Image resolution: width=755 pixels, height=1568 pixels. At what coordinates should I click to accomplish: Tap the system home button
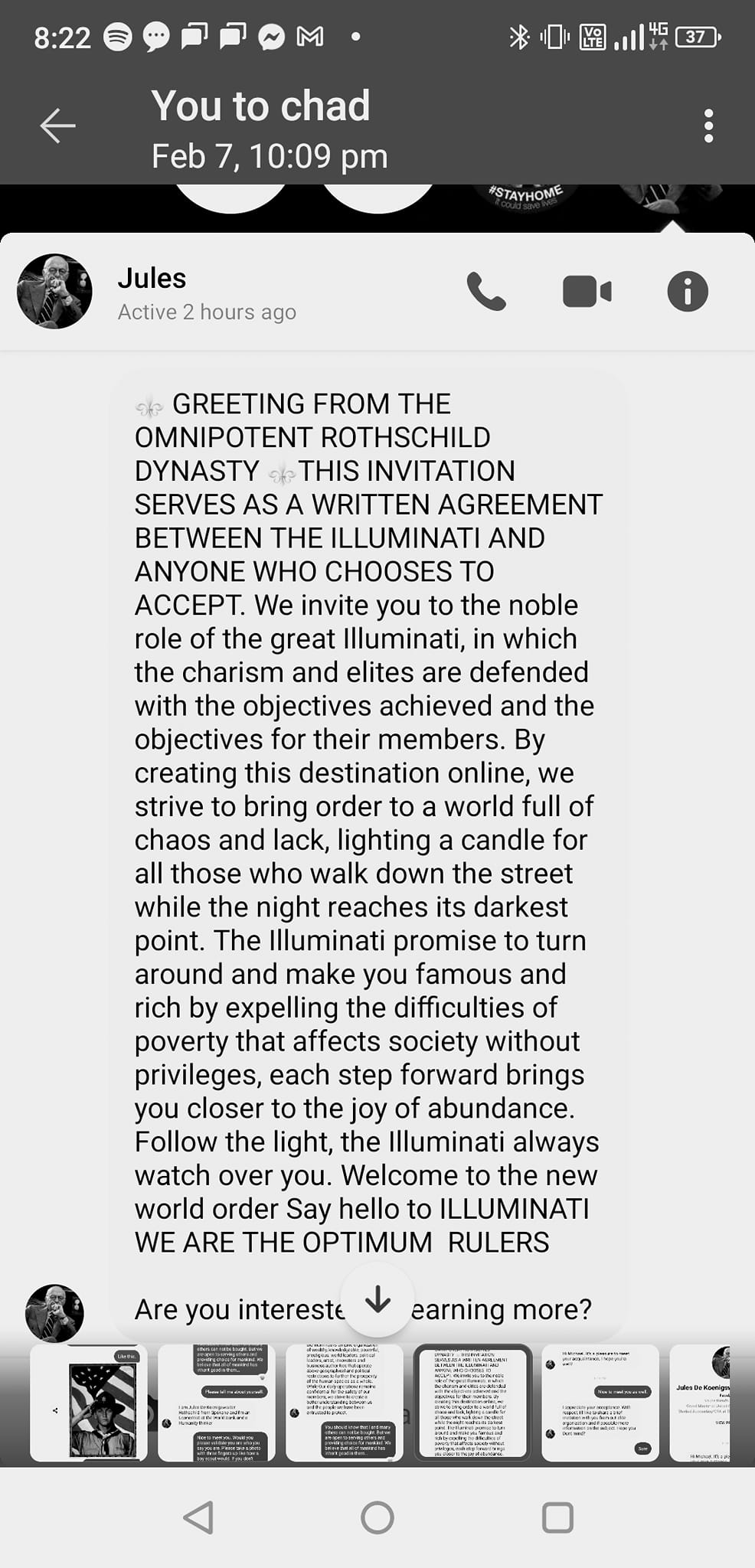point(377,1517)
